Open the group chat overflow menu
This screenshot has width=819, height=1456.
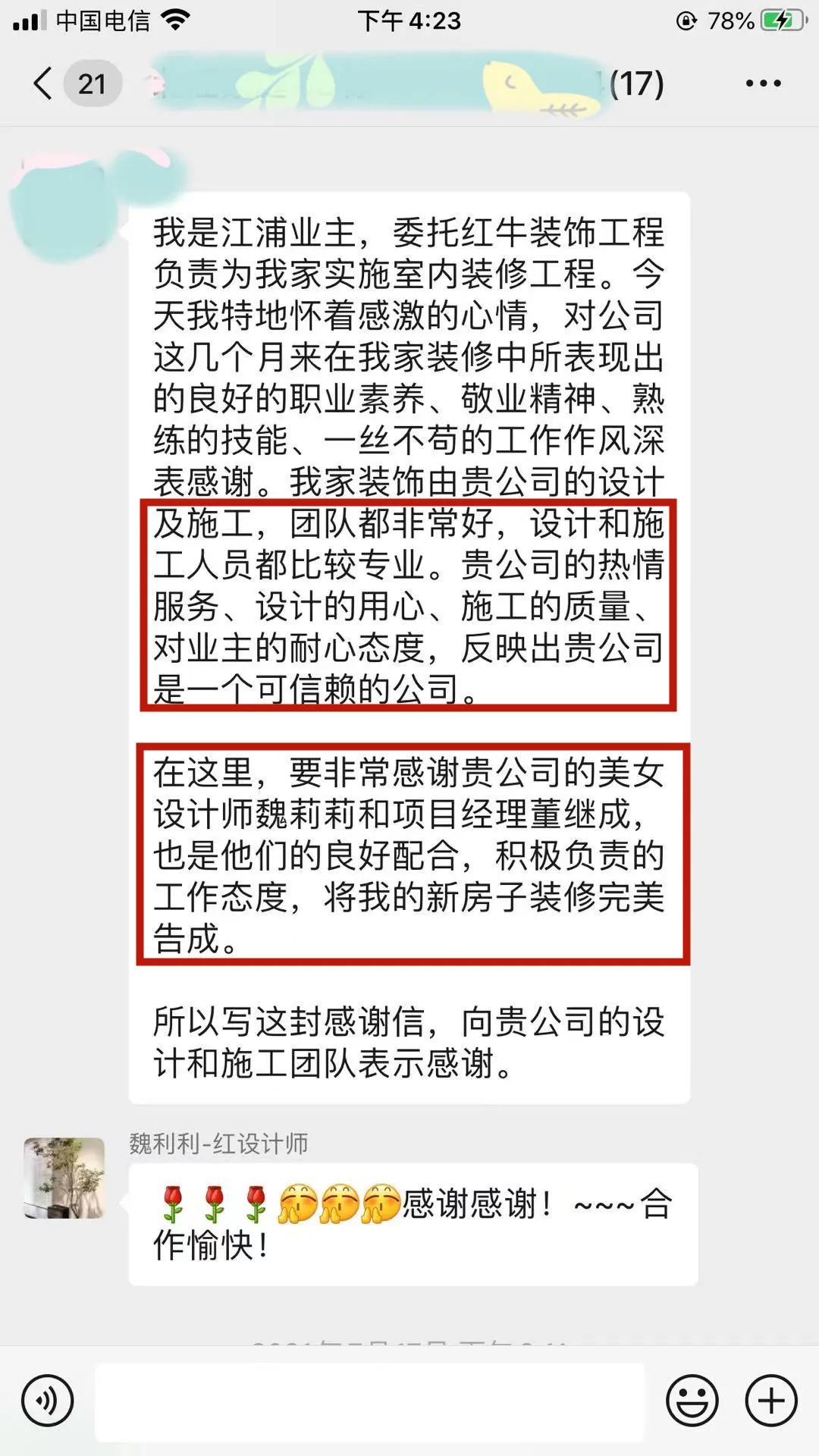[x=763, y=83]
